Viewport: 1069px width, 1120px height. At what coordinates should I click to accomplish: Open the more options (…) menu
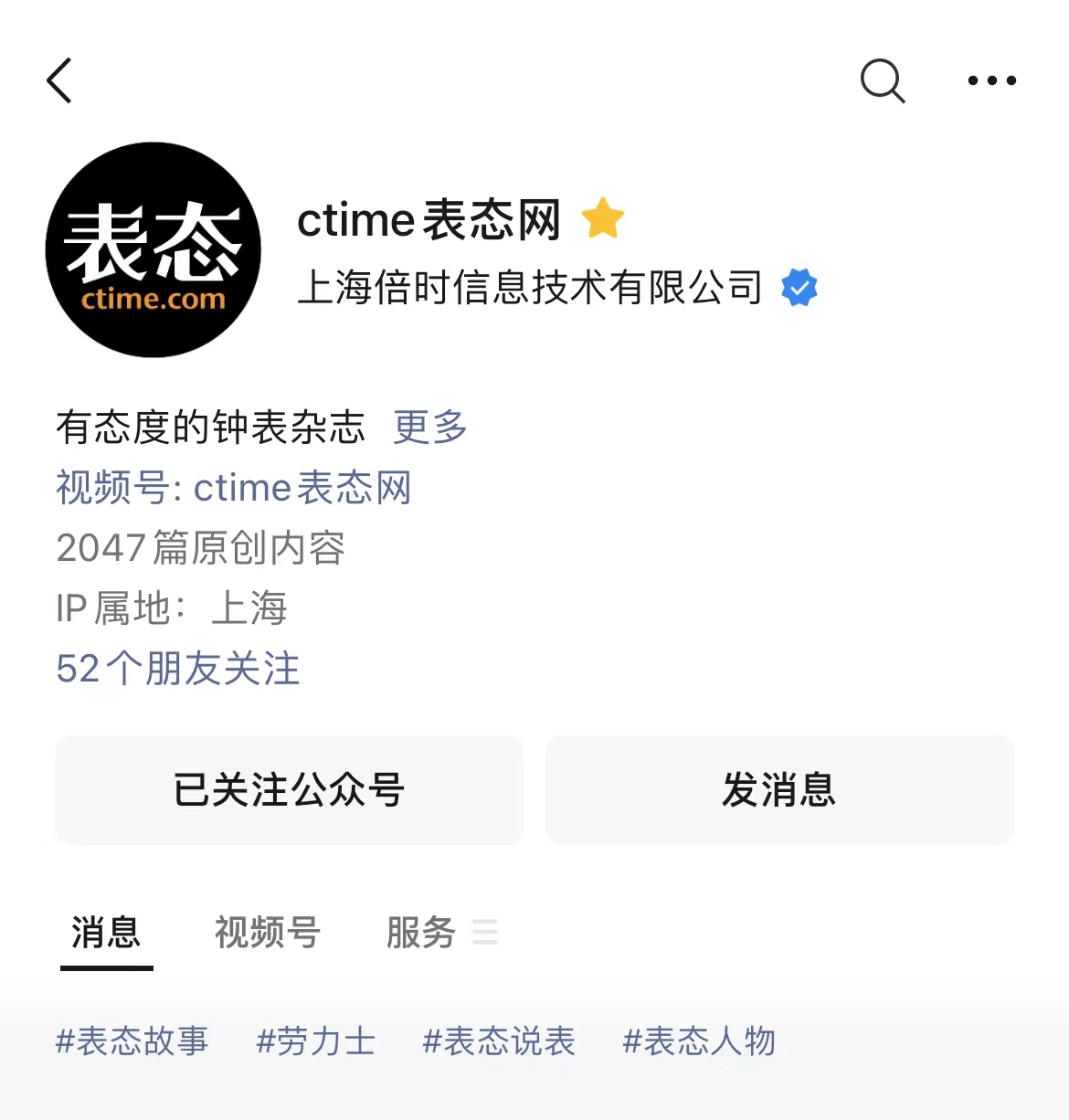992,80
